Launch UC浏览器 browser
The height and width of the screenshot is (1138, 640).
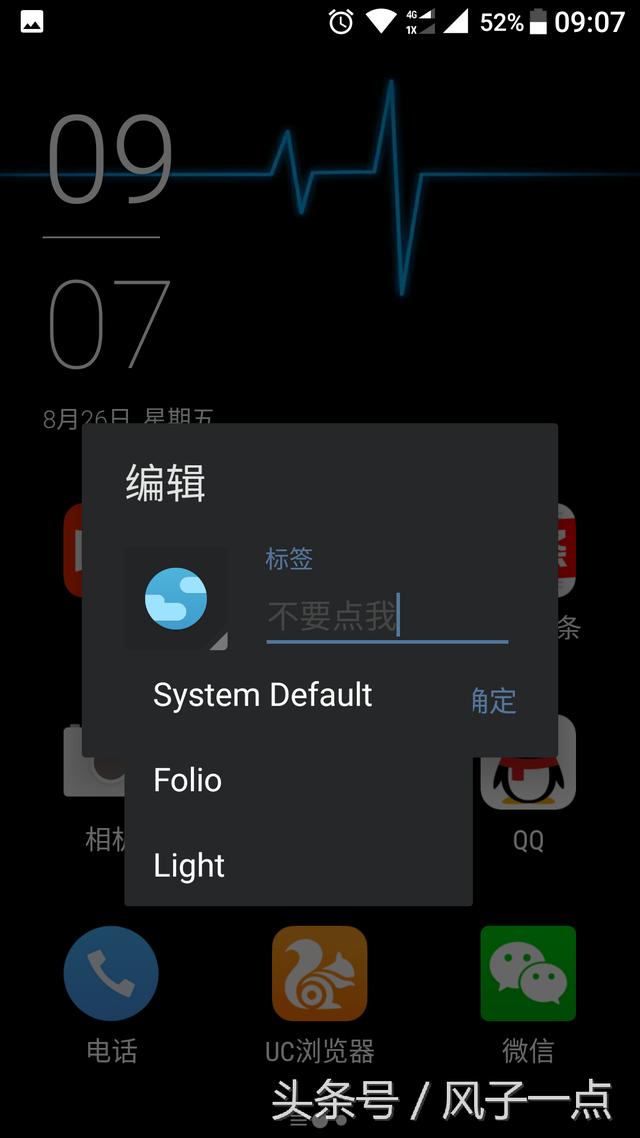pyautogui.click(x=319, y=974)
